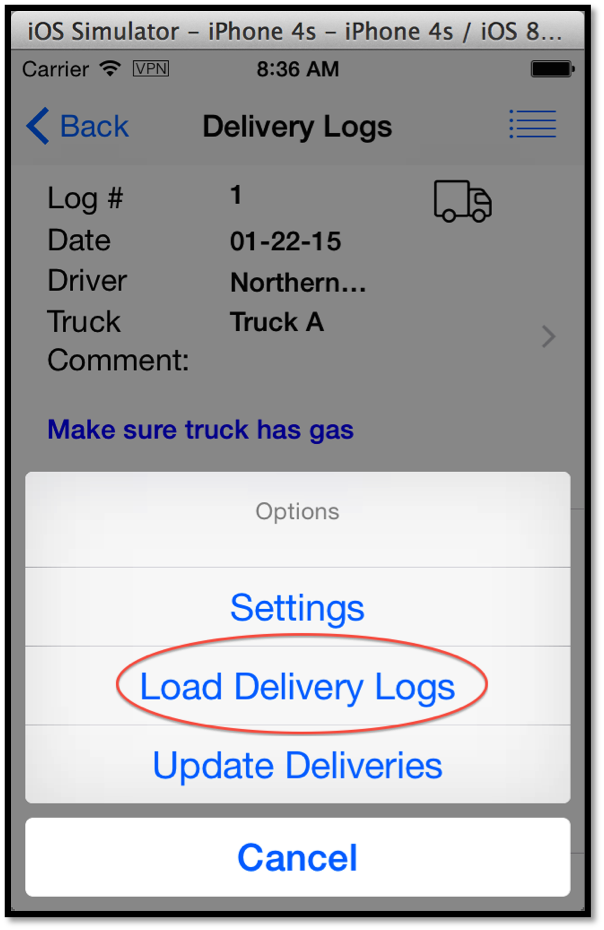604x930 pixels.
Task: Select Update Deliveries option
Action: (x=297, y=765)
